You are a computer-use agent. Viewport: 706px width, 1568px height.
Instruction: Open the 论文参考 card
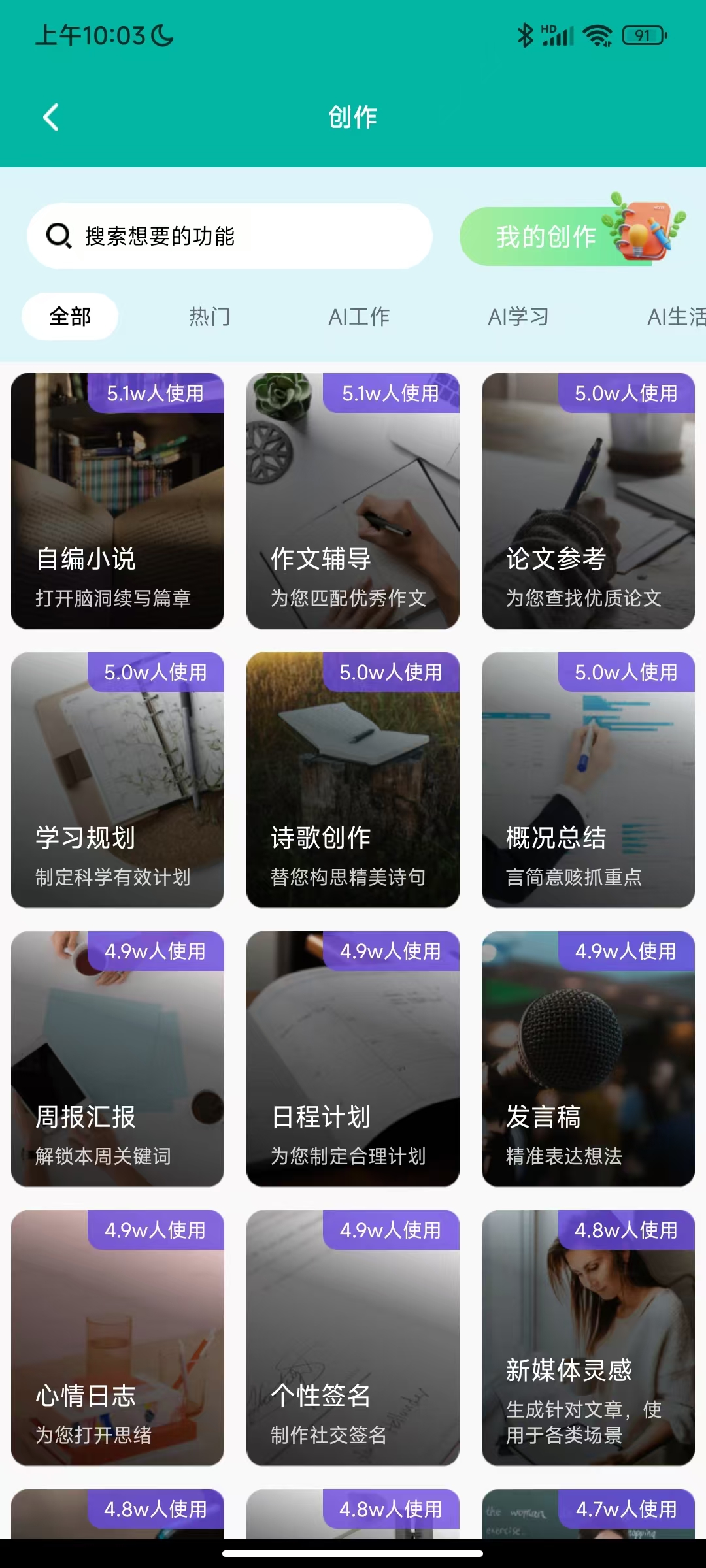[x=588, y=501]
